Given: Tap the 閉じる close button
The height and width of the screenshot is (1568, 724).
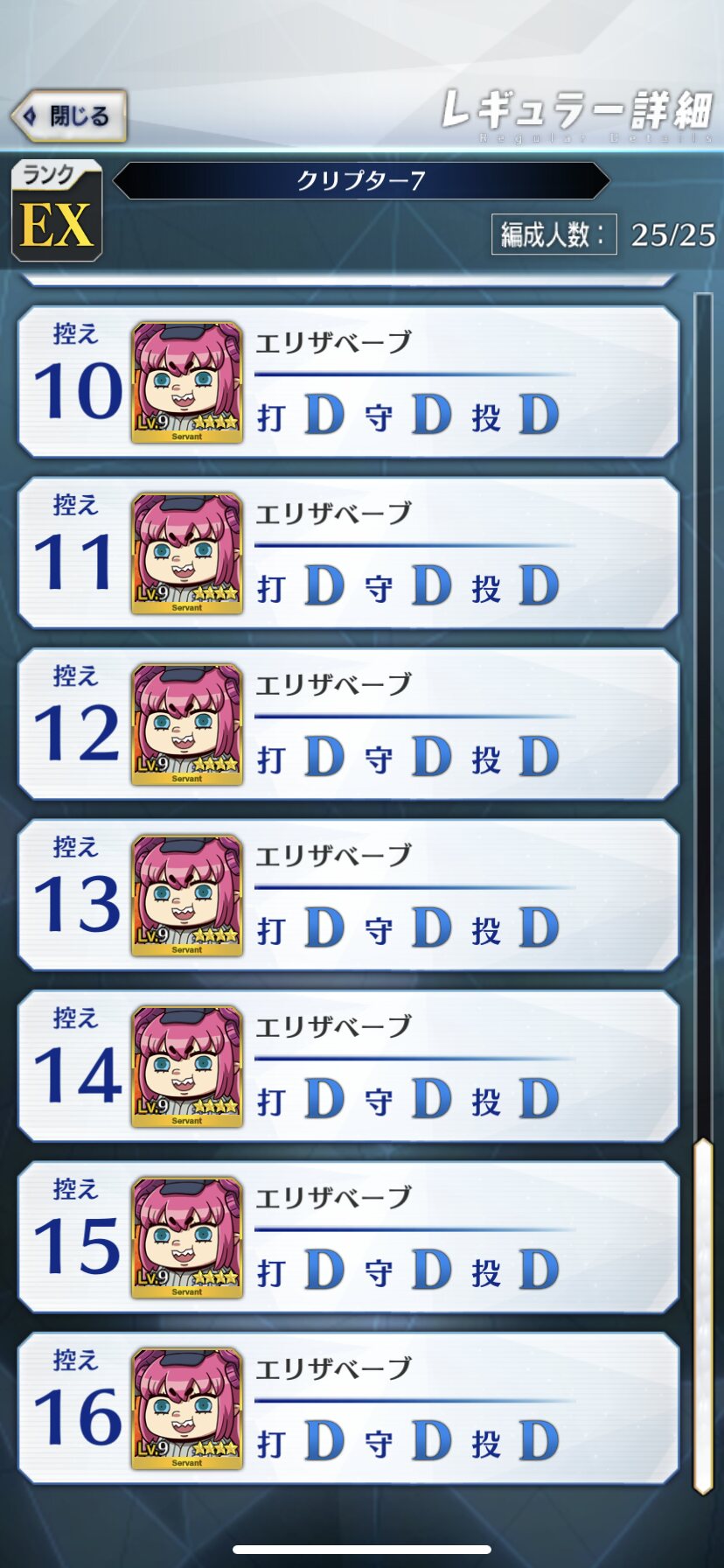Looking at the screenshot, I should [x=69, y=115].
